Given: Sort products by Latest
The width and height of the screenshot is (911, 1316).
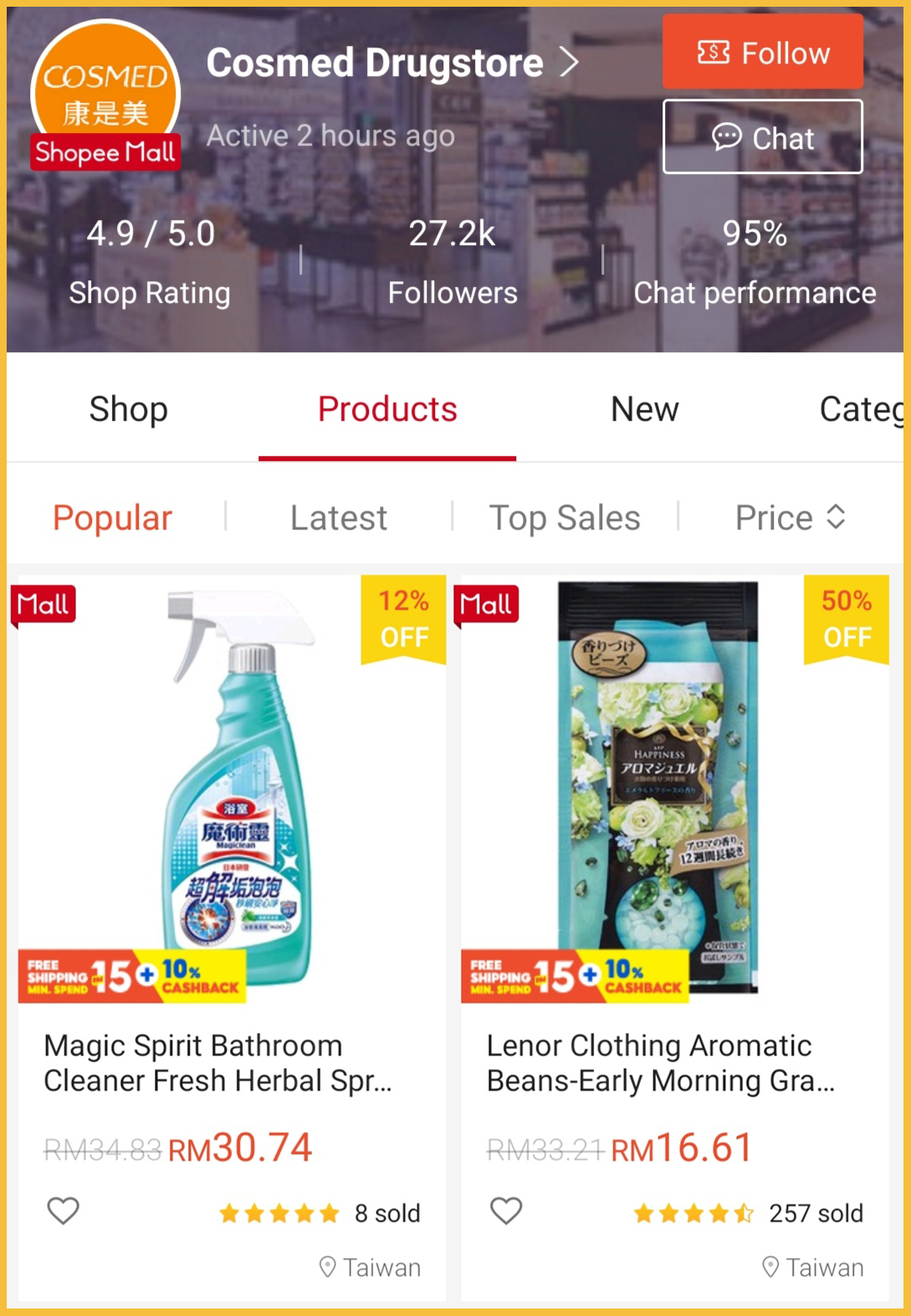Looking at the screenshot, I should pos(338,518).
